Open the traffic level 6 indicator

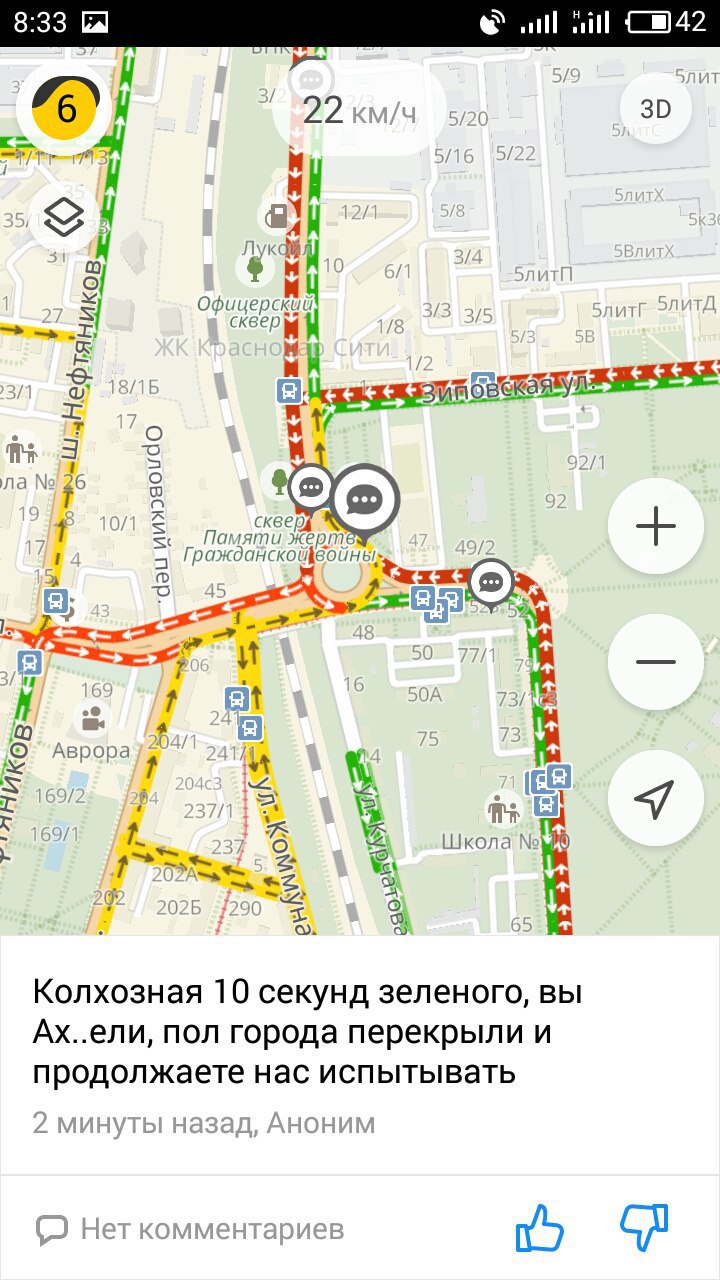point(66,108)
